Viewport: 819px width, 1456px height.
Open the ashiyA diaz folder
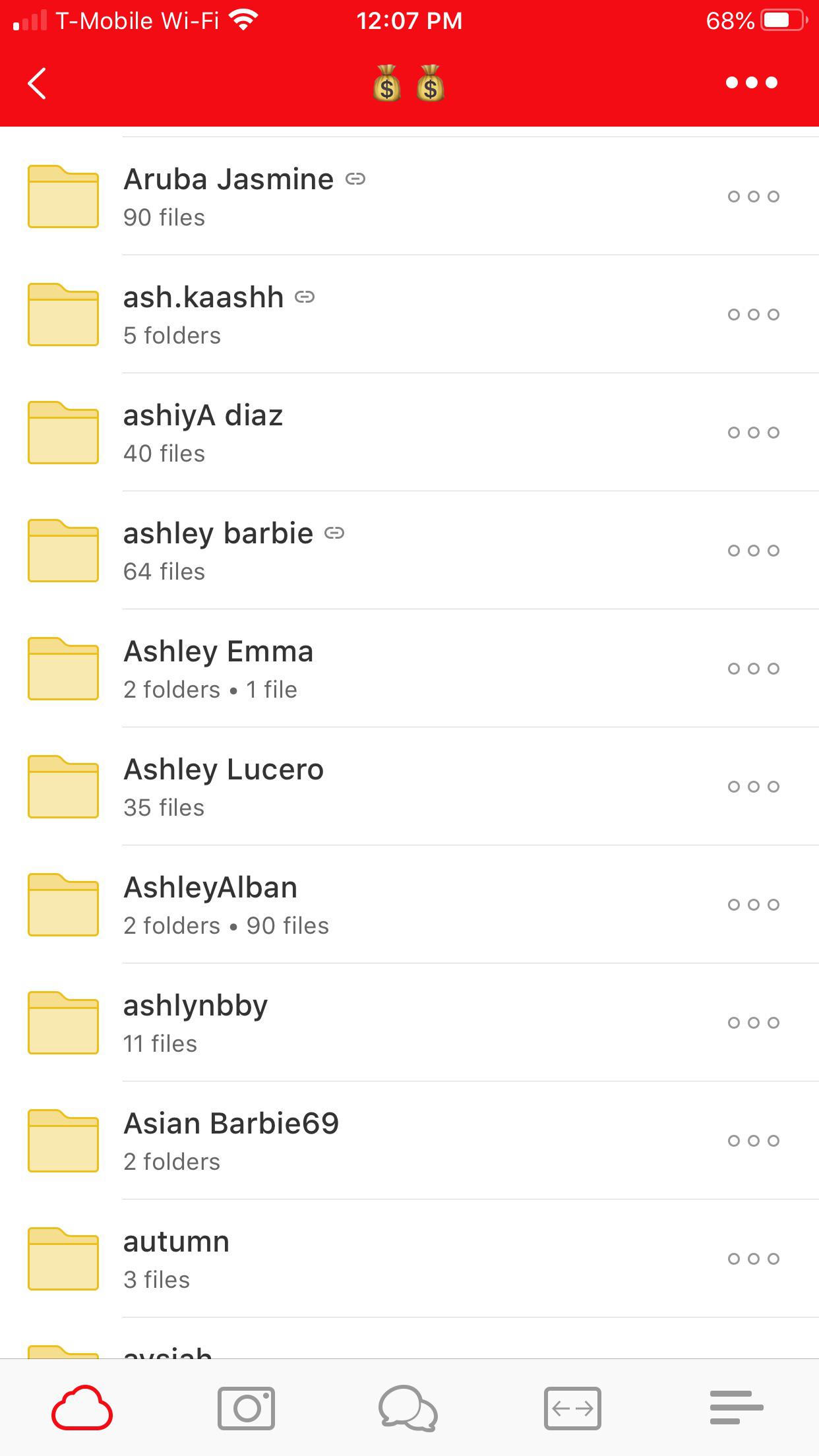click(203, 433)
